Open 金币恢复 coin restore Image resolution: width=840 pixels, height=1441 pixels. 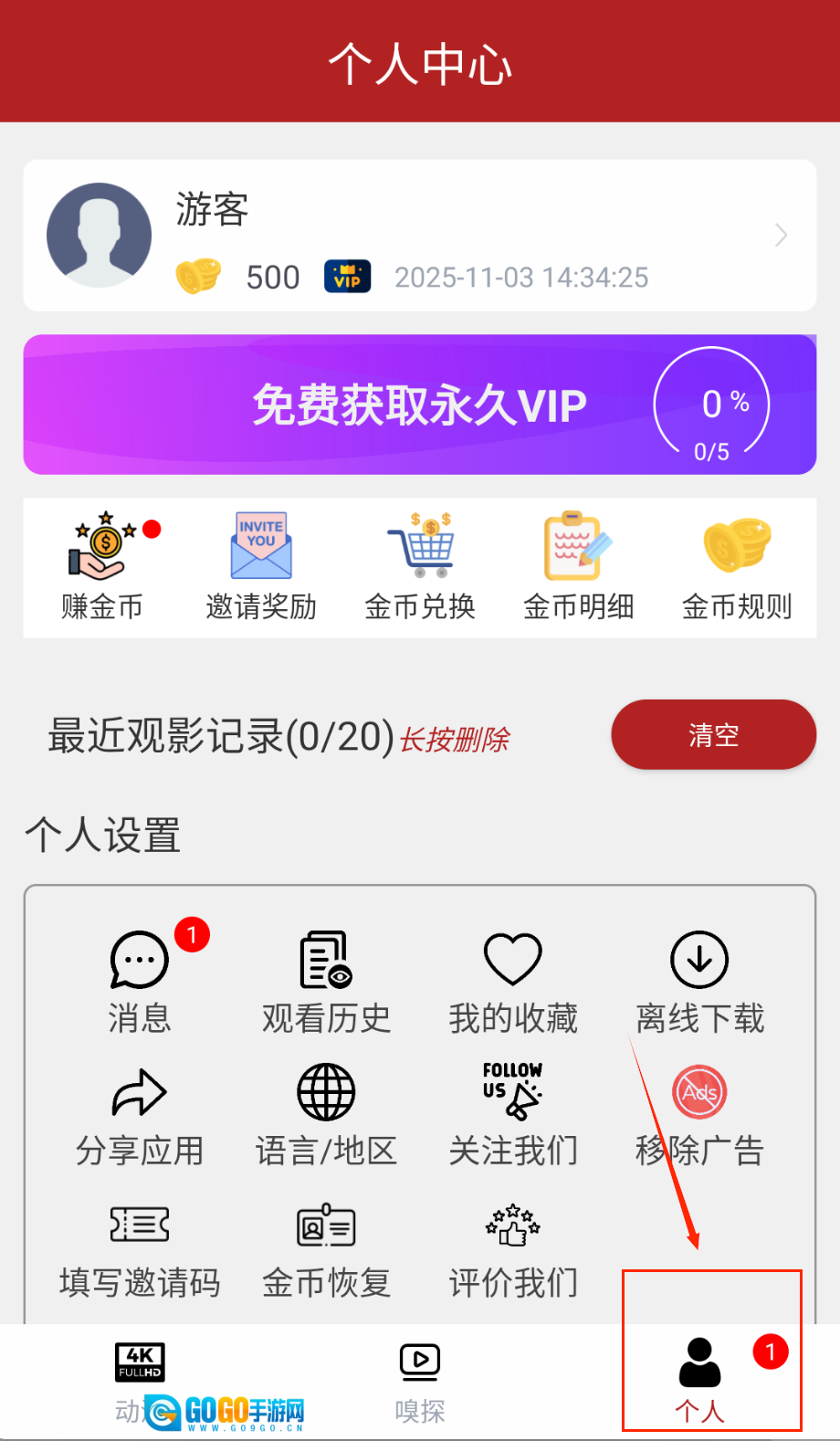click(x=326, y=1248)
